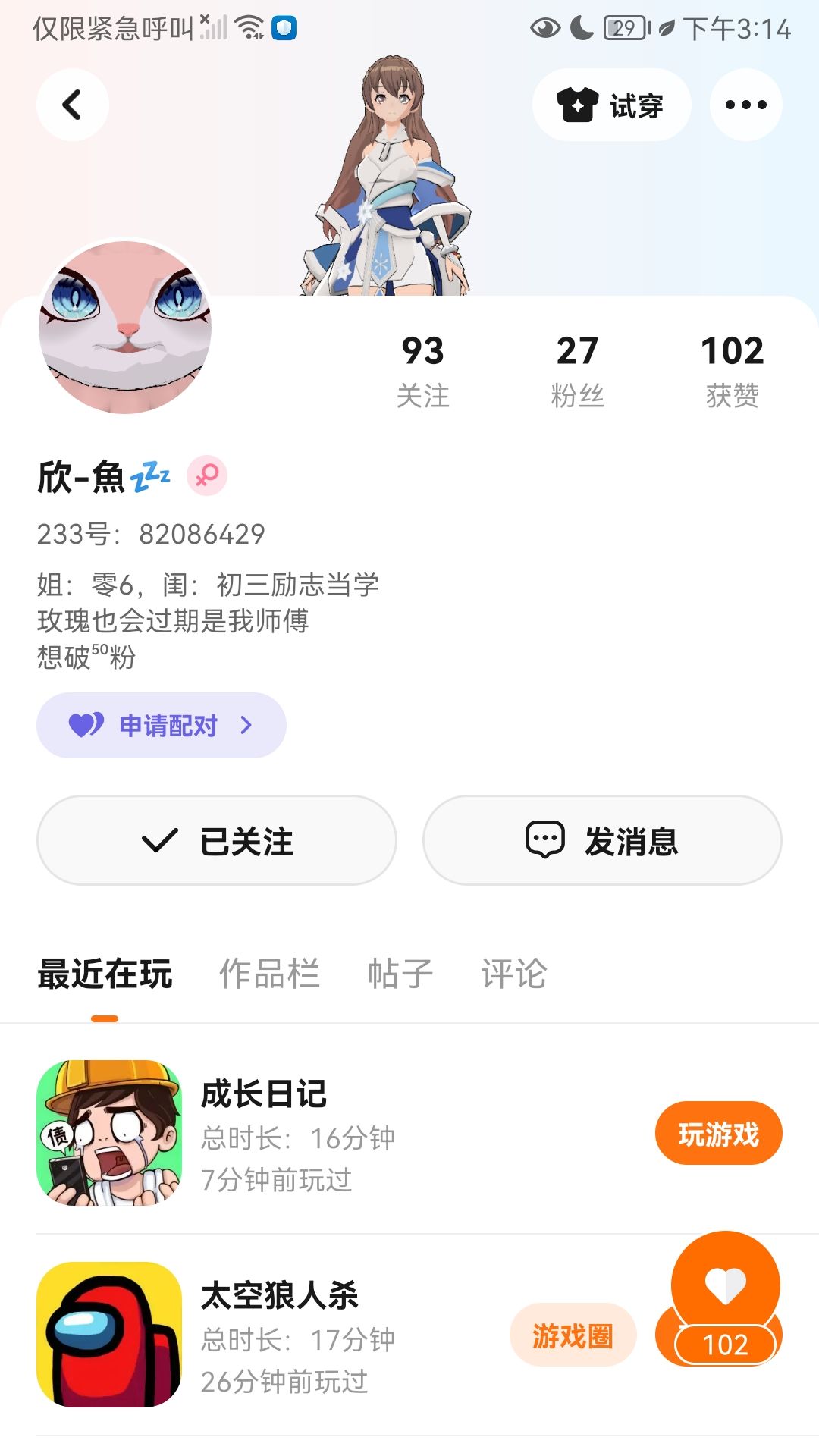Unfollow via the 已关注 button
Screen dimensions: 819x1456
coord(217,840)
